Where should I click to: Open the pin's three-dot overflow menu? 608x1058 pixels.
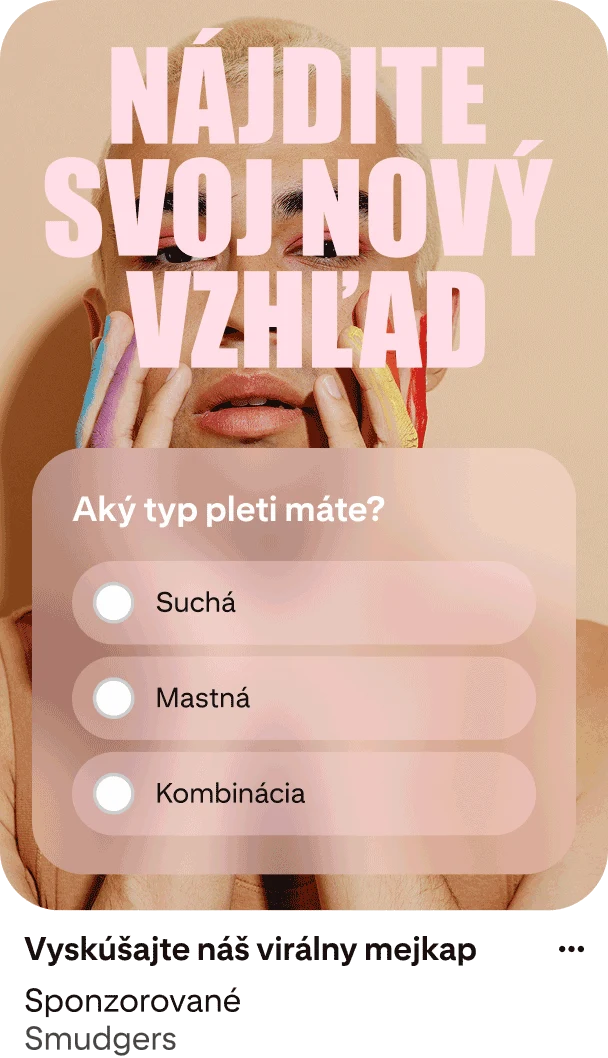coord(569,948)
